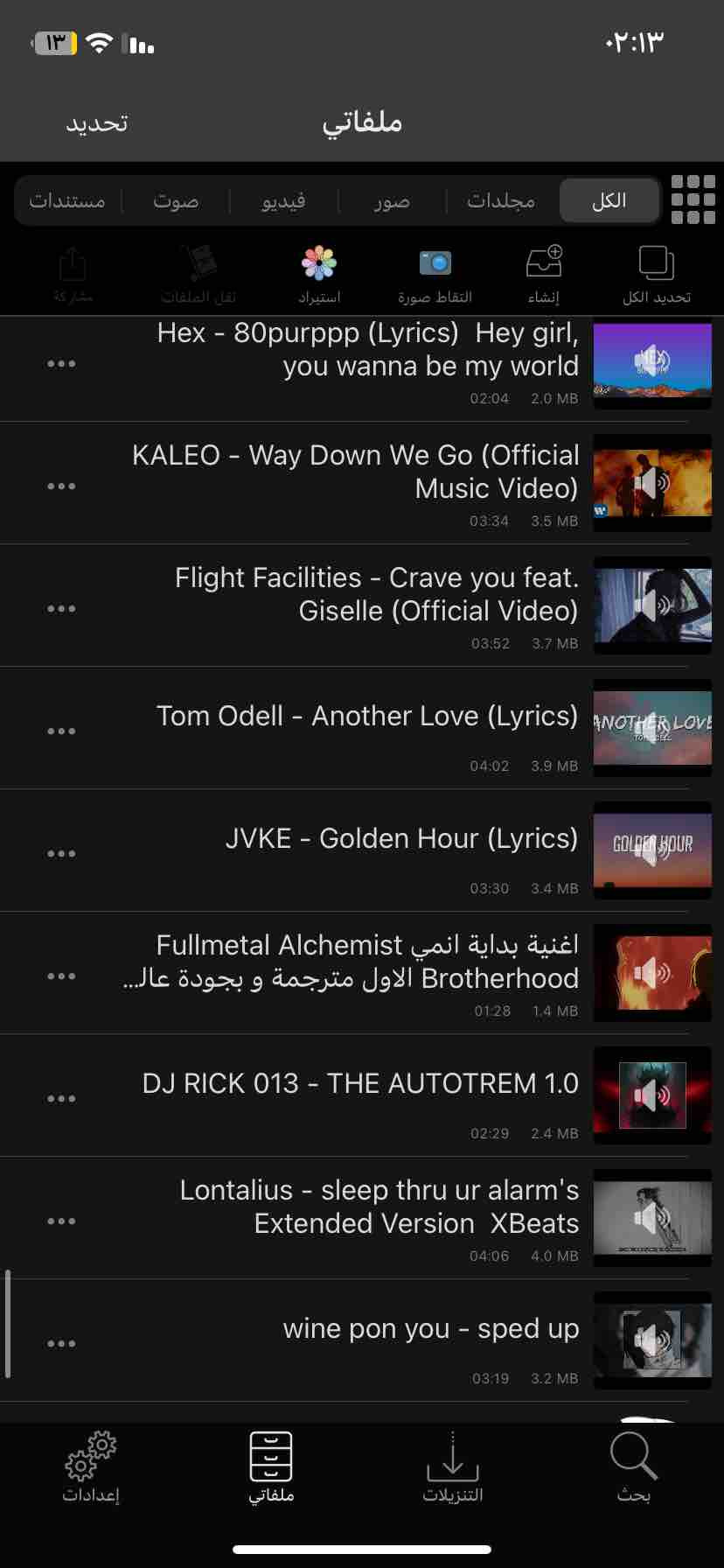The height and width of the screenshot is (1568, 724).
Task: Create new item with إنشاء
Action: 544,275
